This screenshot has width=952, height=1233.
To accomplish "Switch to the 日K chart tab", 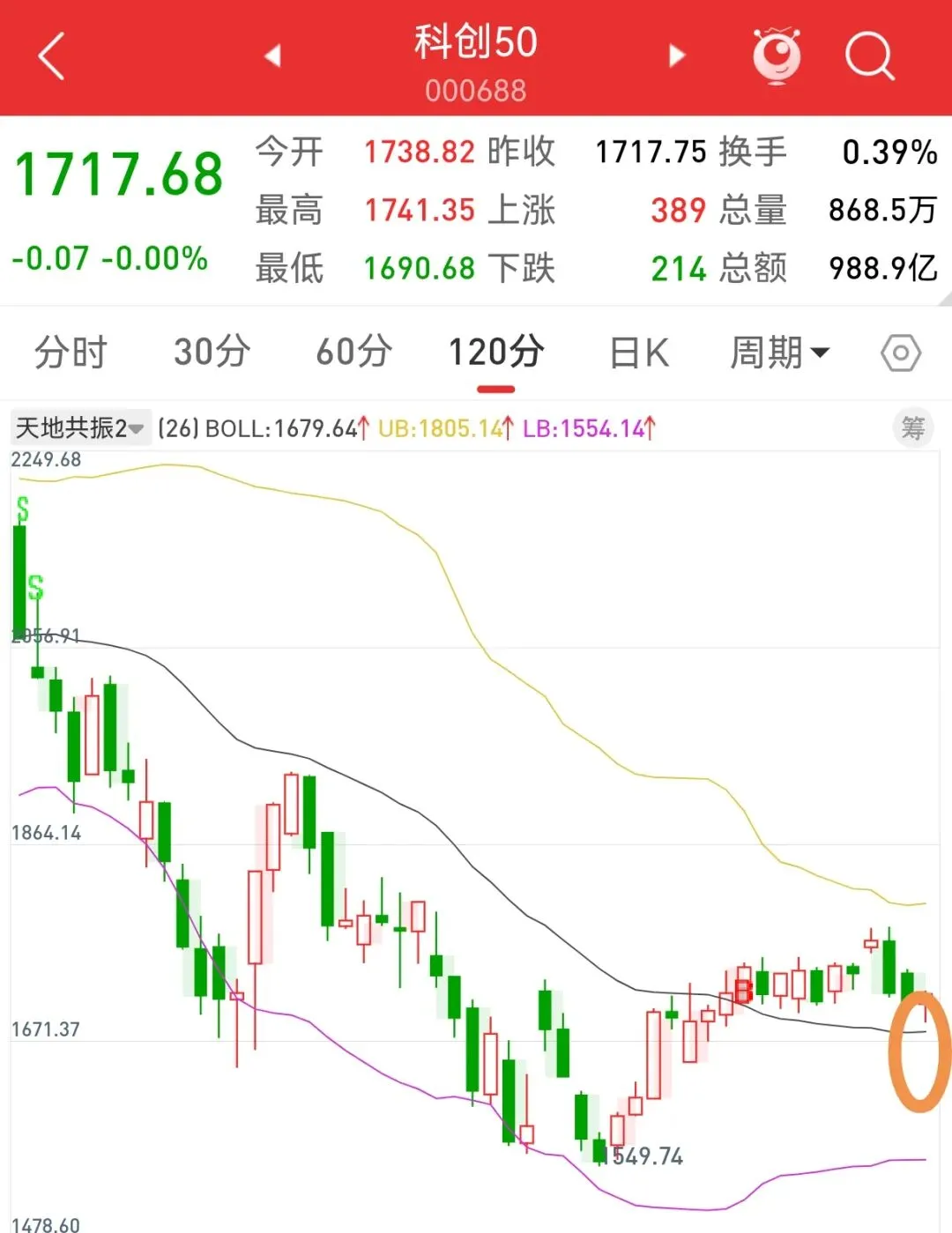I will click(639, 353).
